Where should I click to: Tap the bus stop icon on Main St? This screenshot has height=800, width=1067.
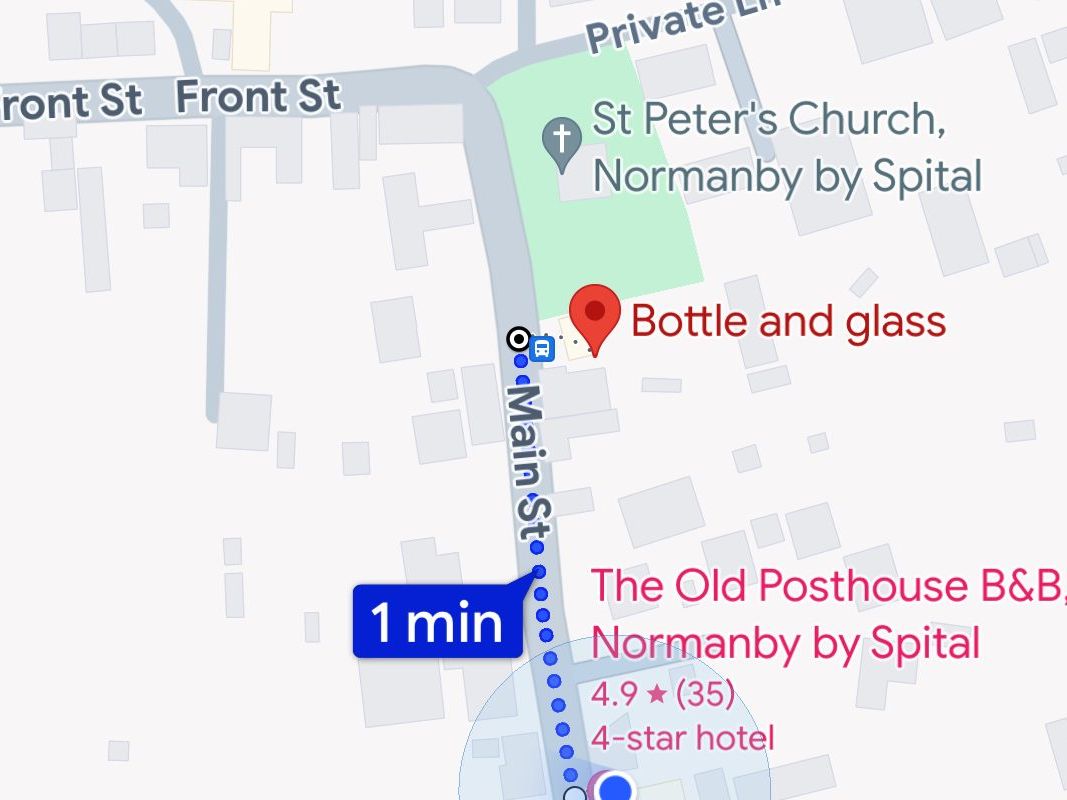[x=542, y=349]
